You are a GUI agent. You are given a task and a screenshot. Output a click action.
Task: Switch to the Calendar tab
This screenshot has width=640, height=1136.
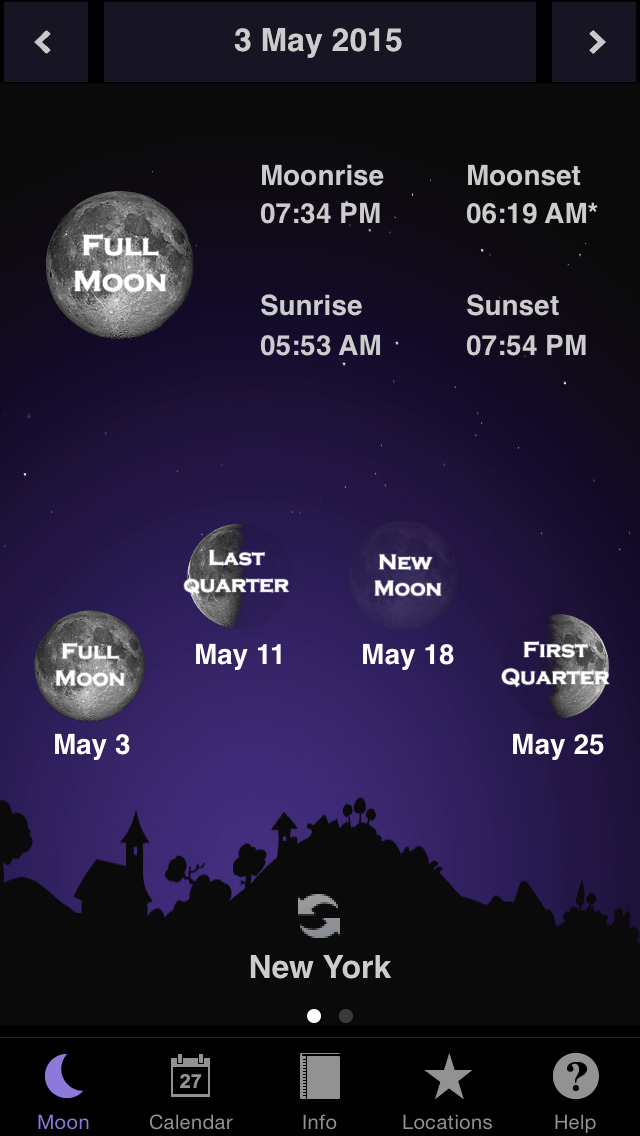(190, 1092)
